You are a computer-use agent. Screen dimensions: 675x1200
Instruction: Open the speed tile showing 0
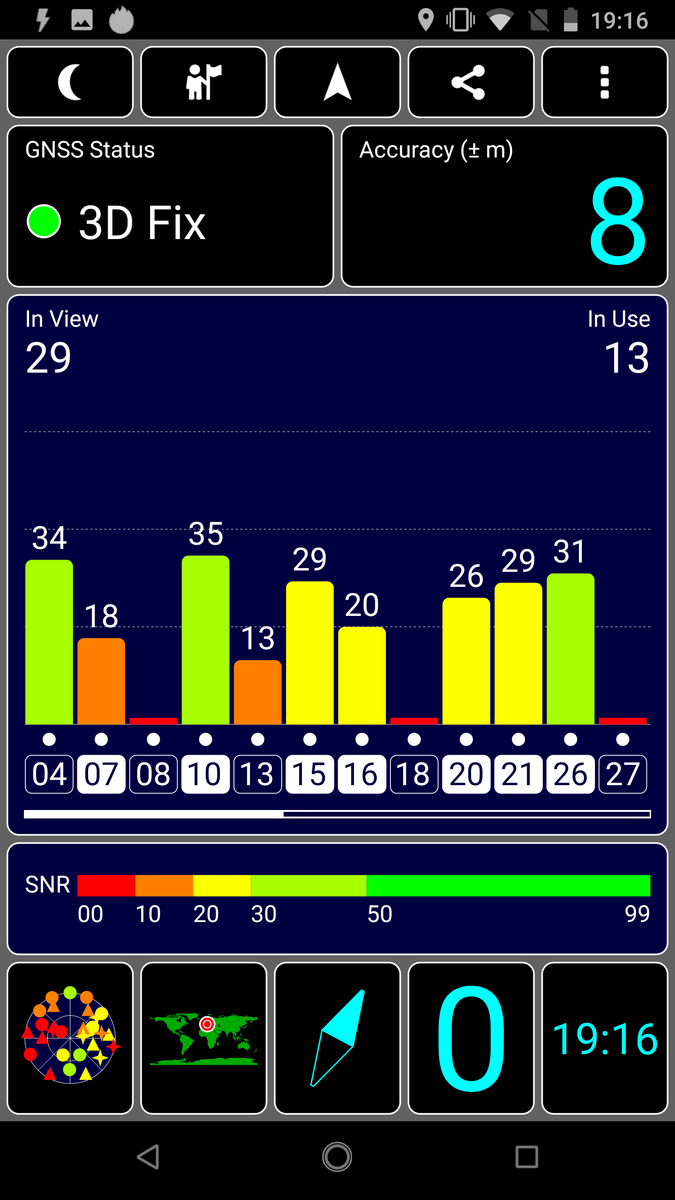pyautogui.click(x=471, y=1038)
